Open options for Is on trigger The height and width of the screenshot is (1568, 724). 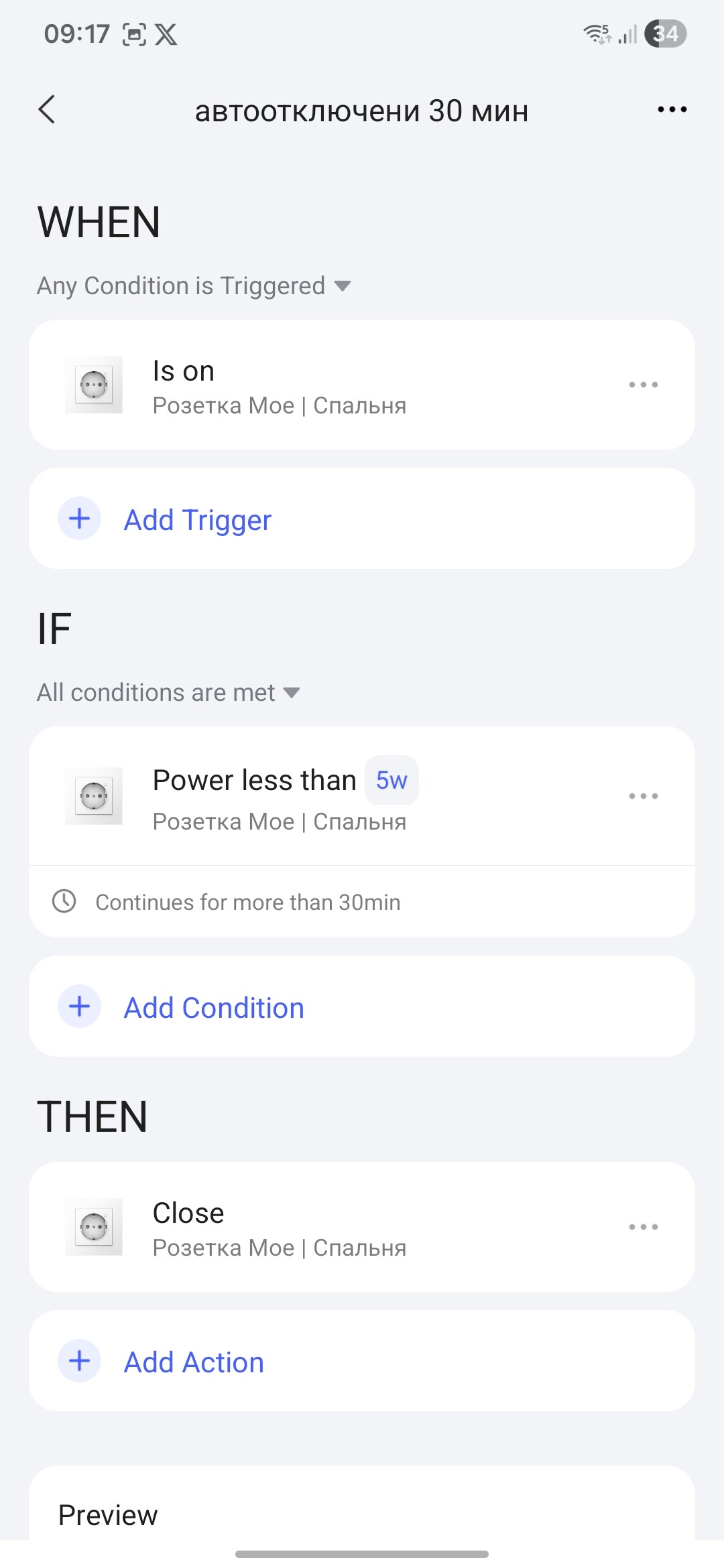click(x=643, y=385)
